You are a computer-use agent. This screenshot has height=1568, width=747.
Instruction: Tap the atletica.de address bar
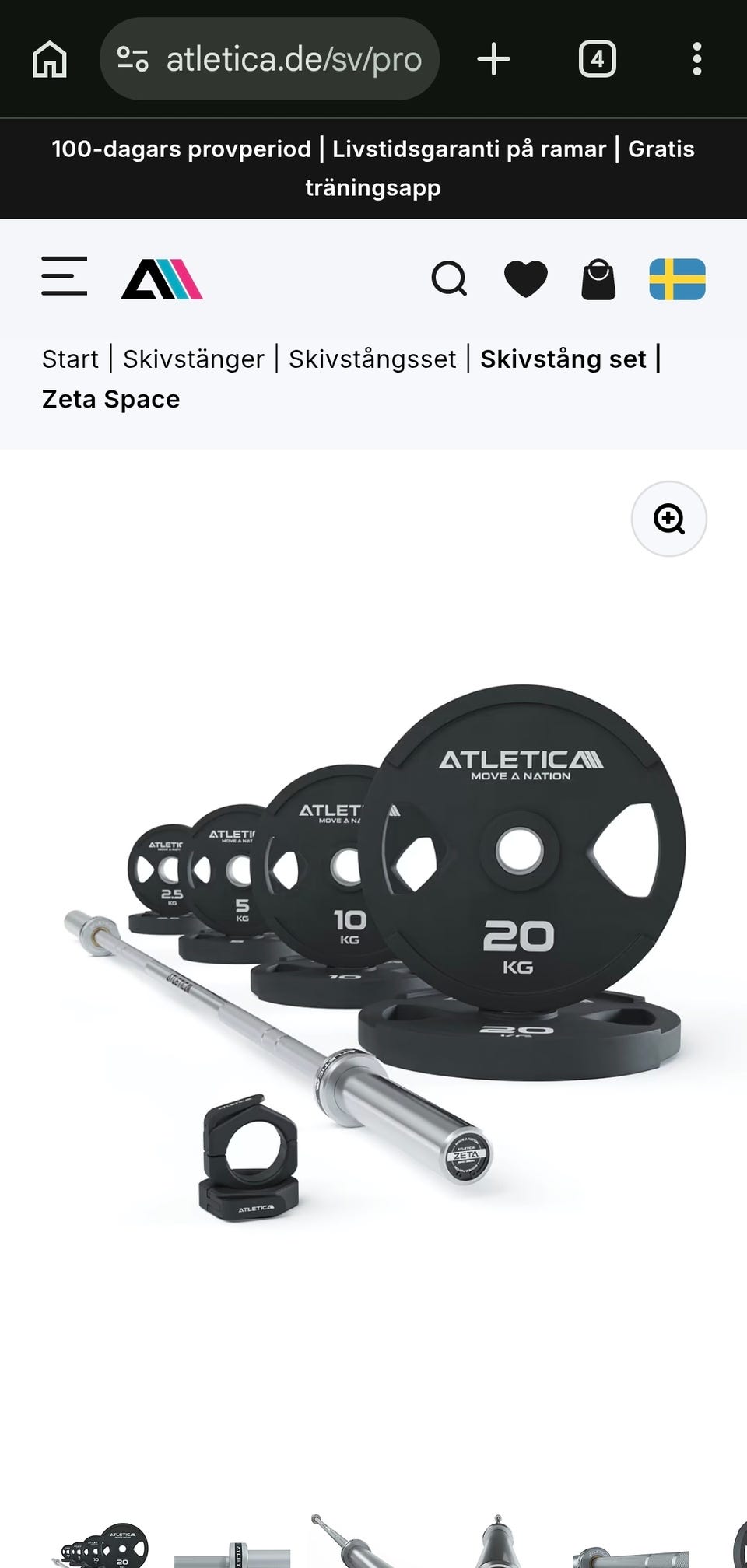(x=269, y=59)
